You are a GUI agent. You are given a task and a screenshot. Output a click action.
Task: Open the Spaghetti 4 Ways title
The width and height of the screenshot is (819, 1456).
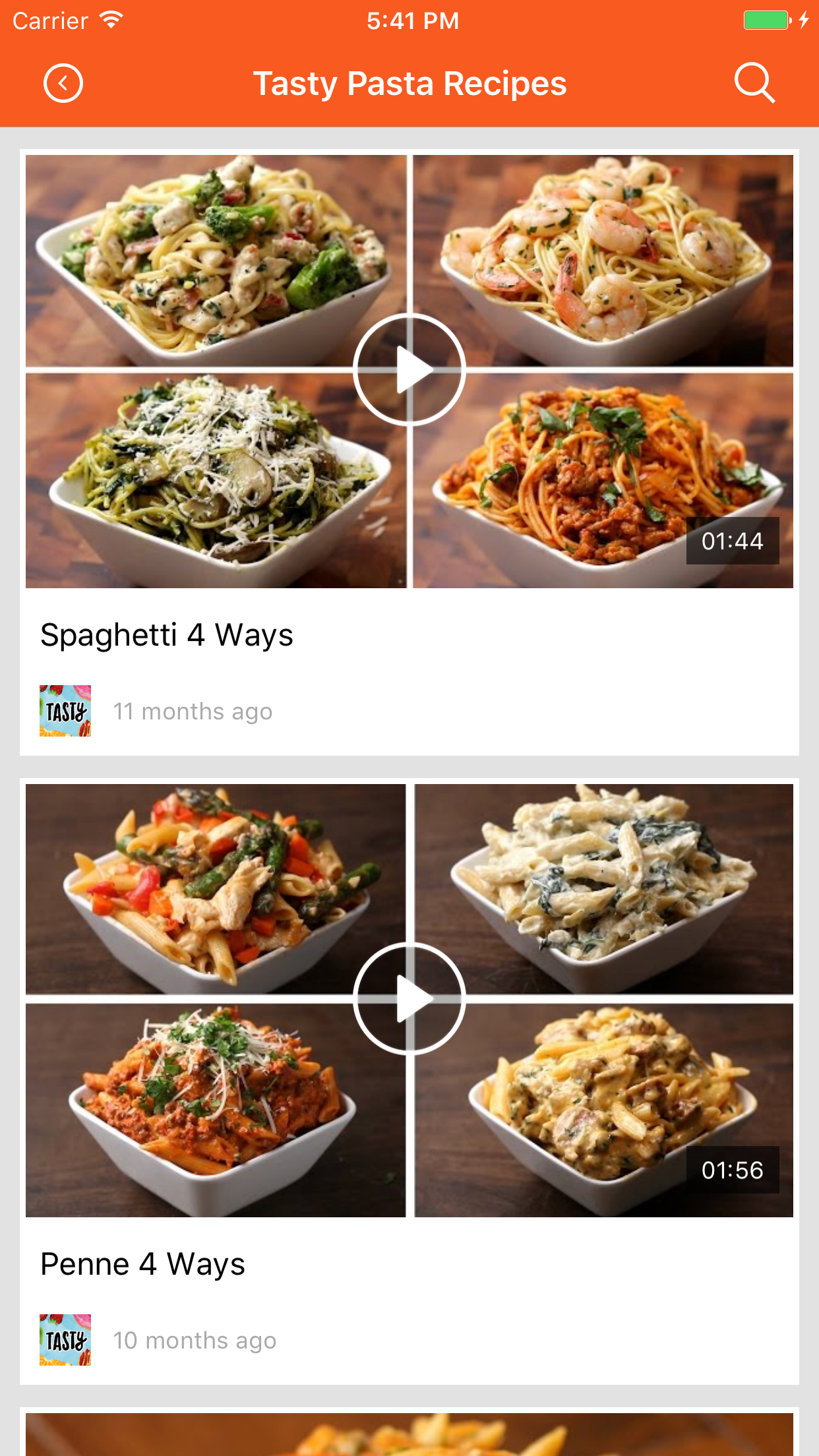pyautogui.click(x=167, y=635)
